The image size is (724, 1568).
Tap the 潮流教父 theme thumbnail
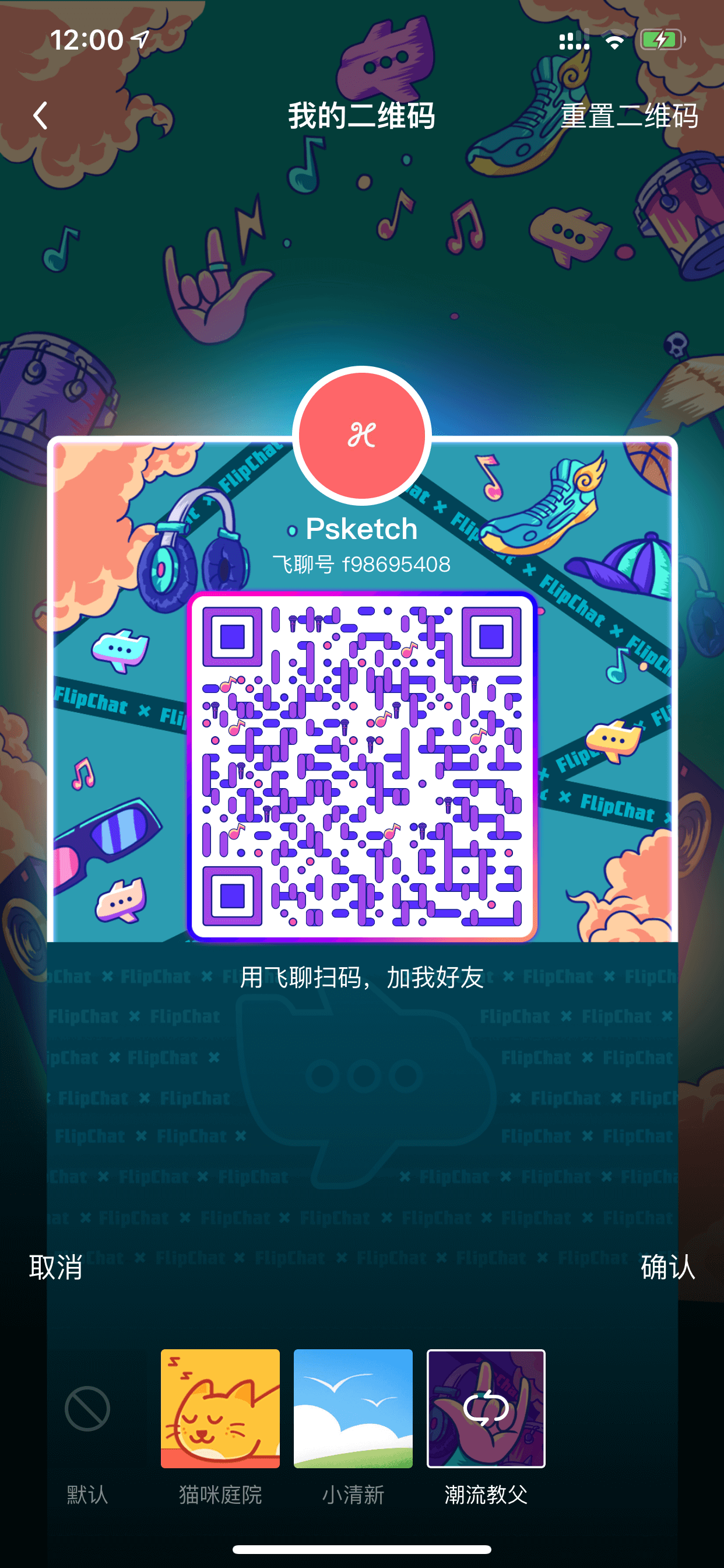coord(486,1409)
